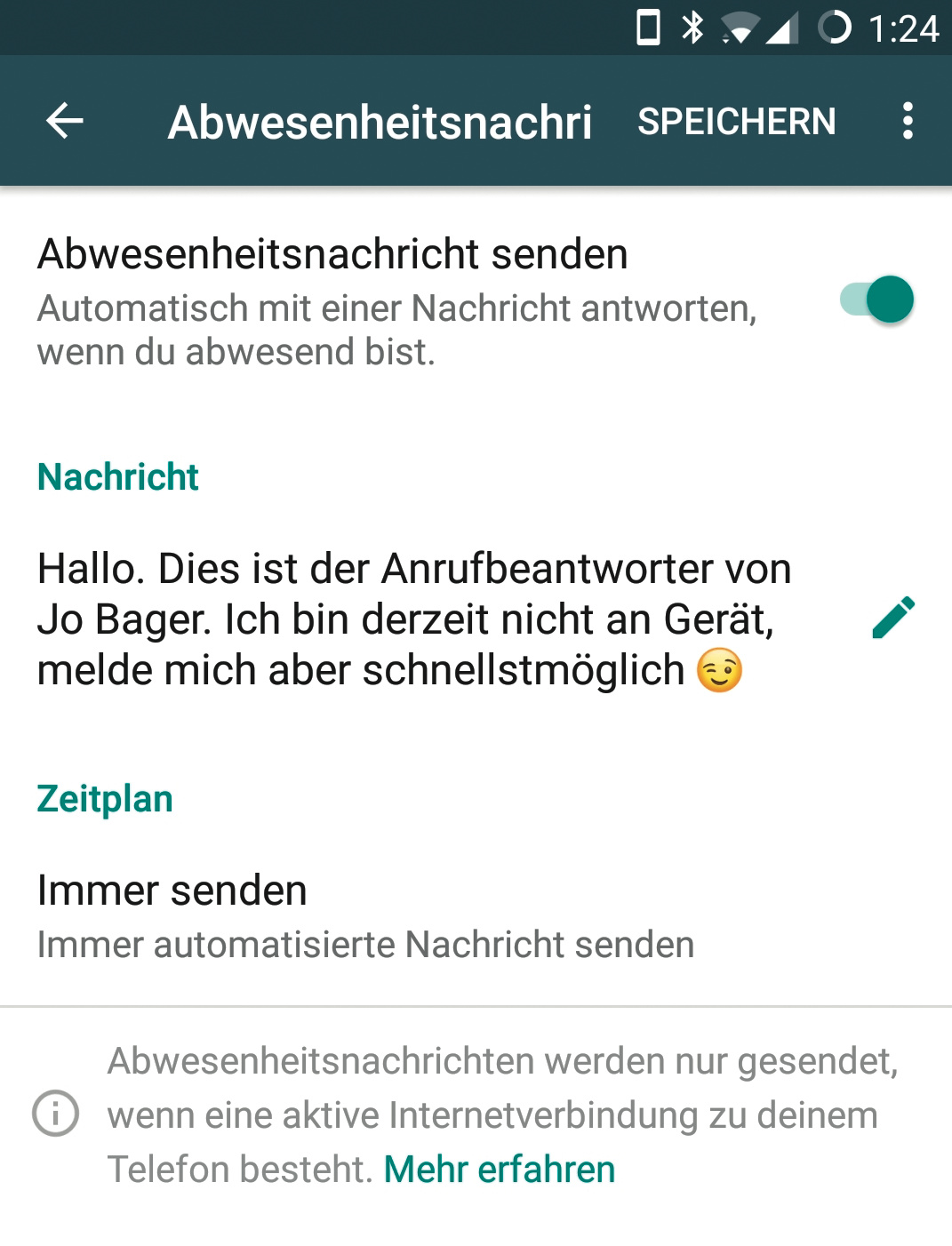This screenshot has width=952, height=1246.
Task: Tap SPEICHERN to save the settings
Action: point(736,122)
